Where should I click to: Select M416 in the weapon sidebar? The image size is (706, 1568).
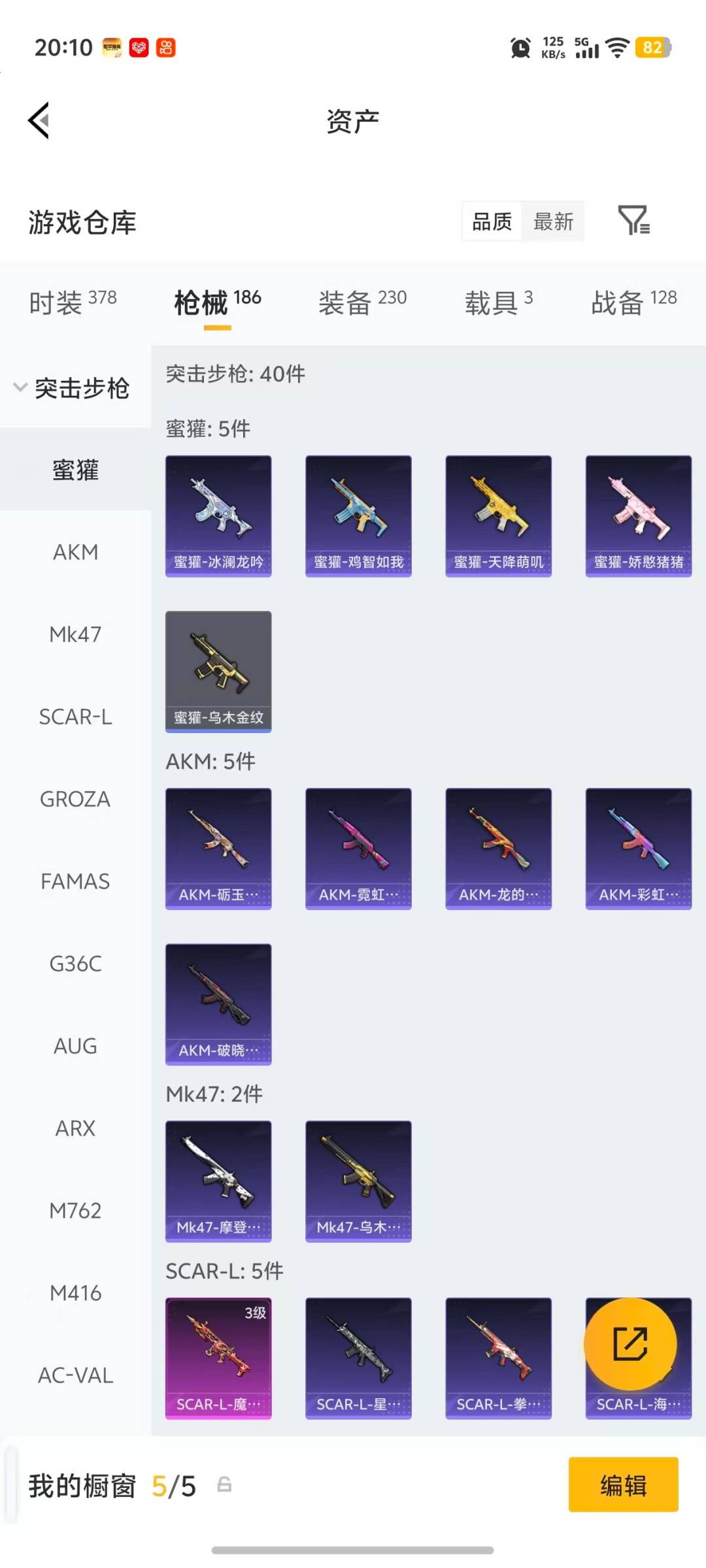75,1293
